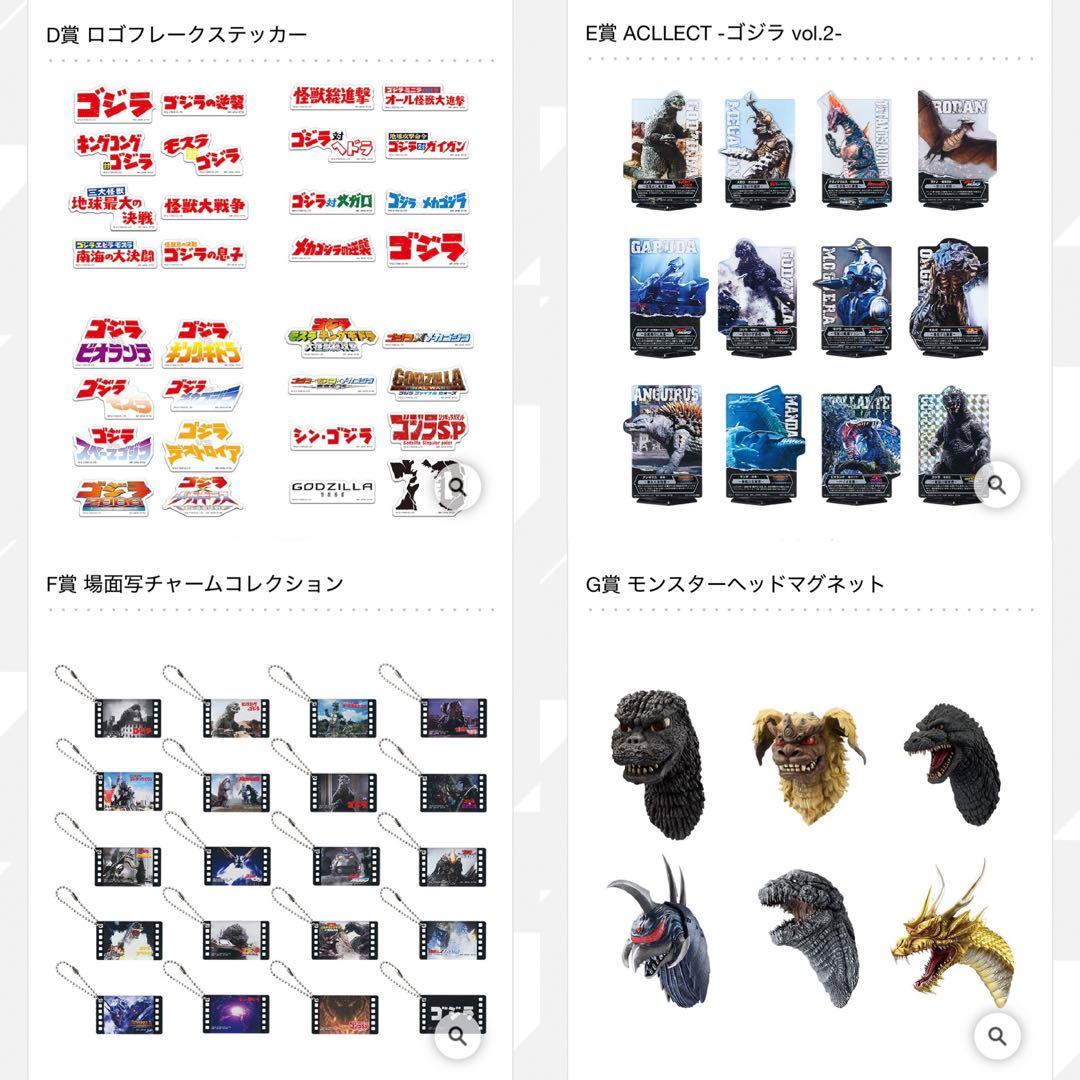The width and height of the screenshot is (1080, 1080).
Task: Zoom the E賞 ACLLECT Godzilla vol.2 image
Action: click(997, 485)
